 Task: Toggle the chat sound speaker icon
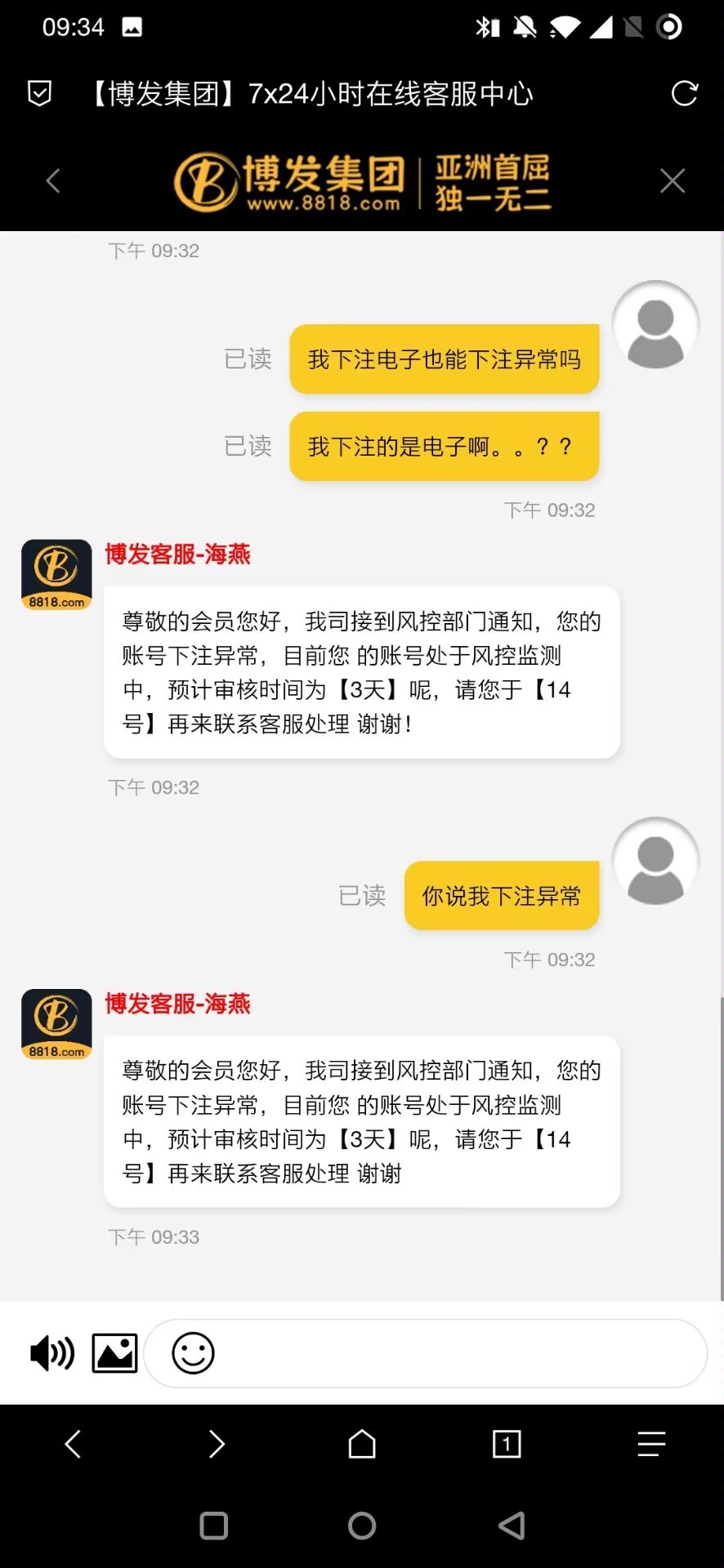point(51,1353)
